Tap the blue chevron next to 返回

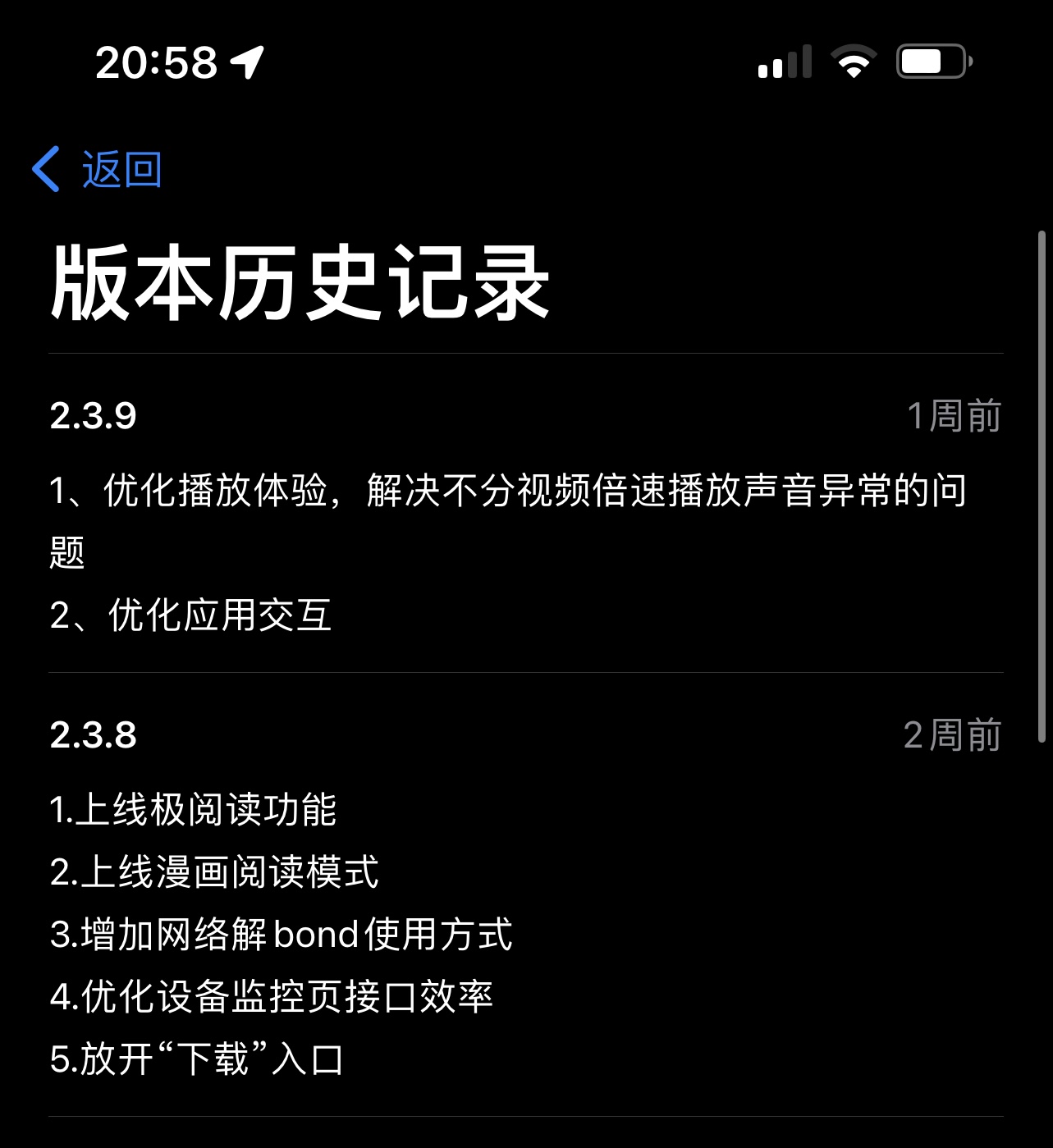tap(45, 170)
